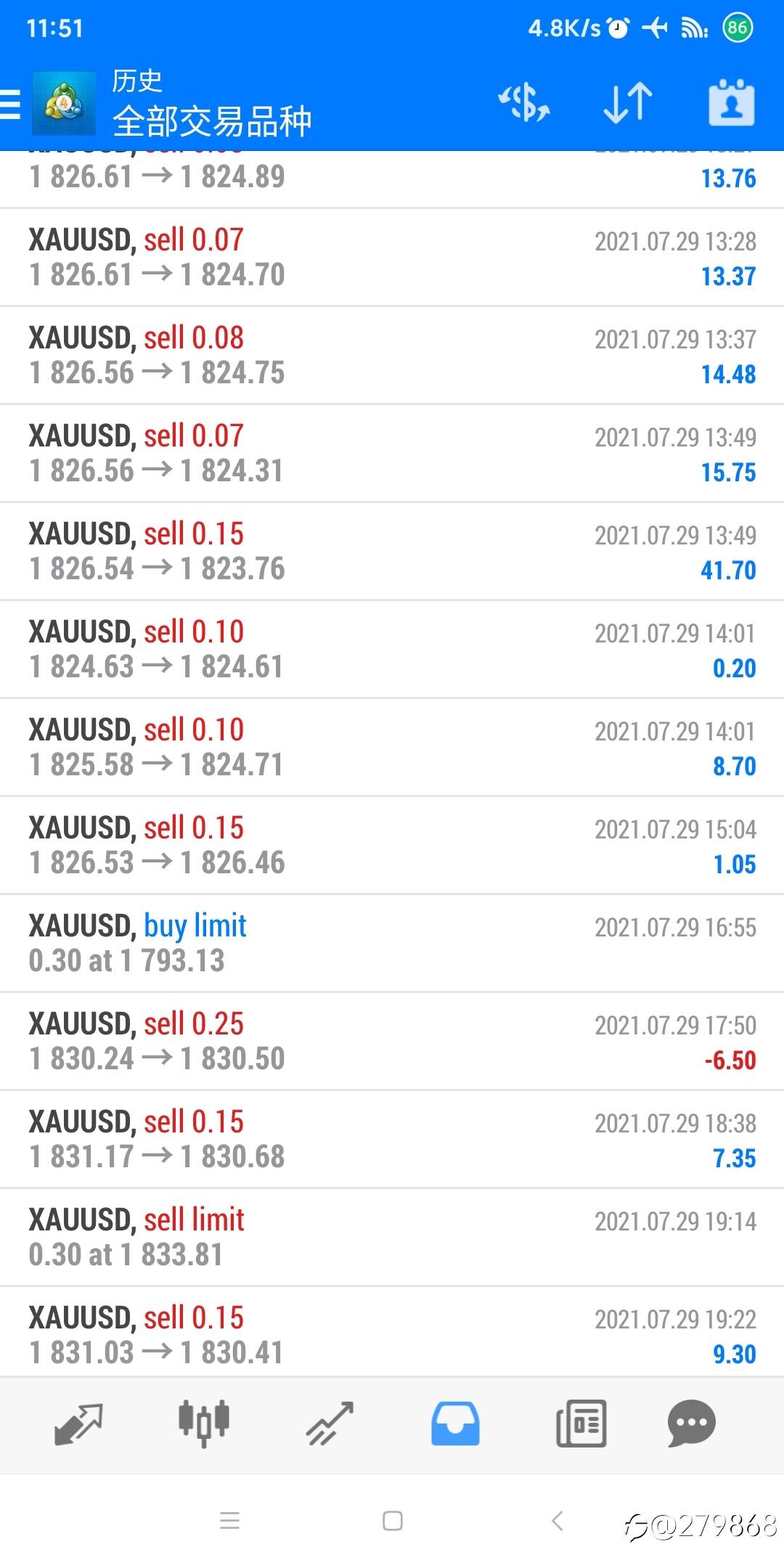
Task: Open the sell 0.25 trade with loss -6.50
Action: (392, 1042)
